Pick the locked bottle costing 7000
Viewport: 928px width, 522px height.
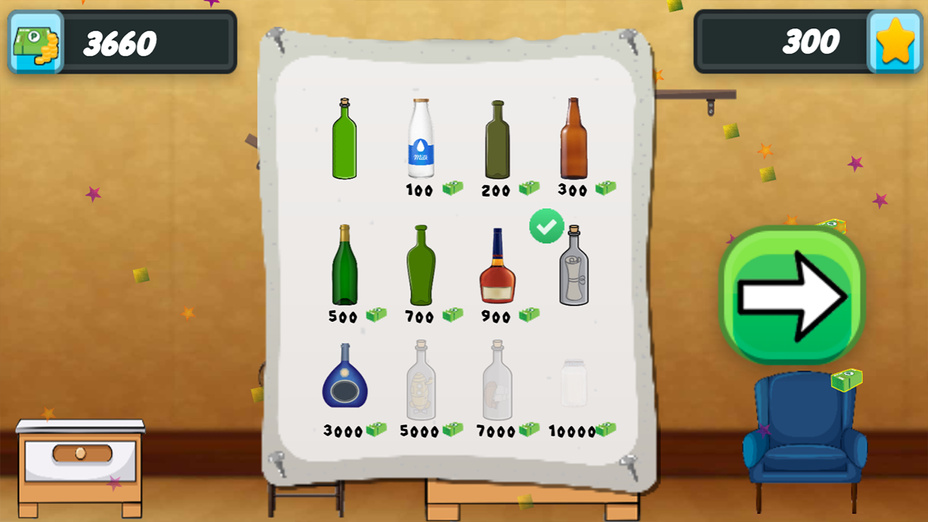497,380
